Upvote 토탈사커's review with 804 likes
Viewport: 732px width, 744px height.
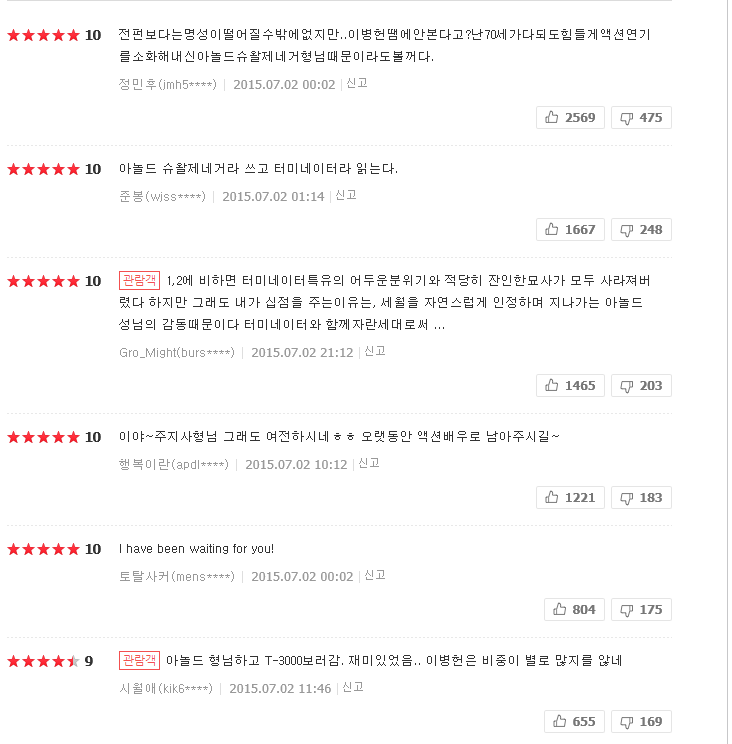tap(574, 610)
